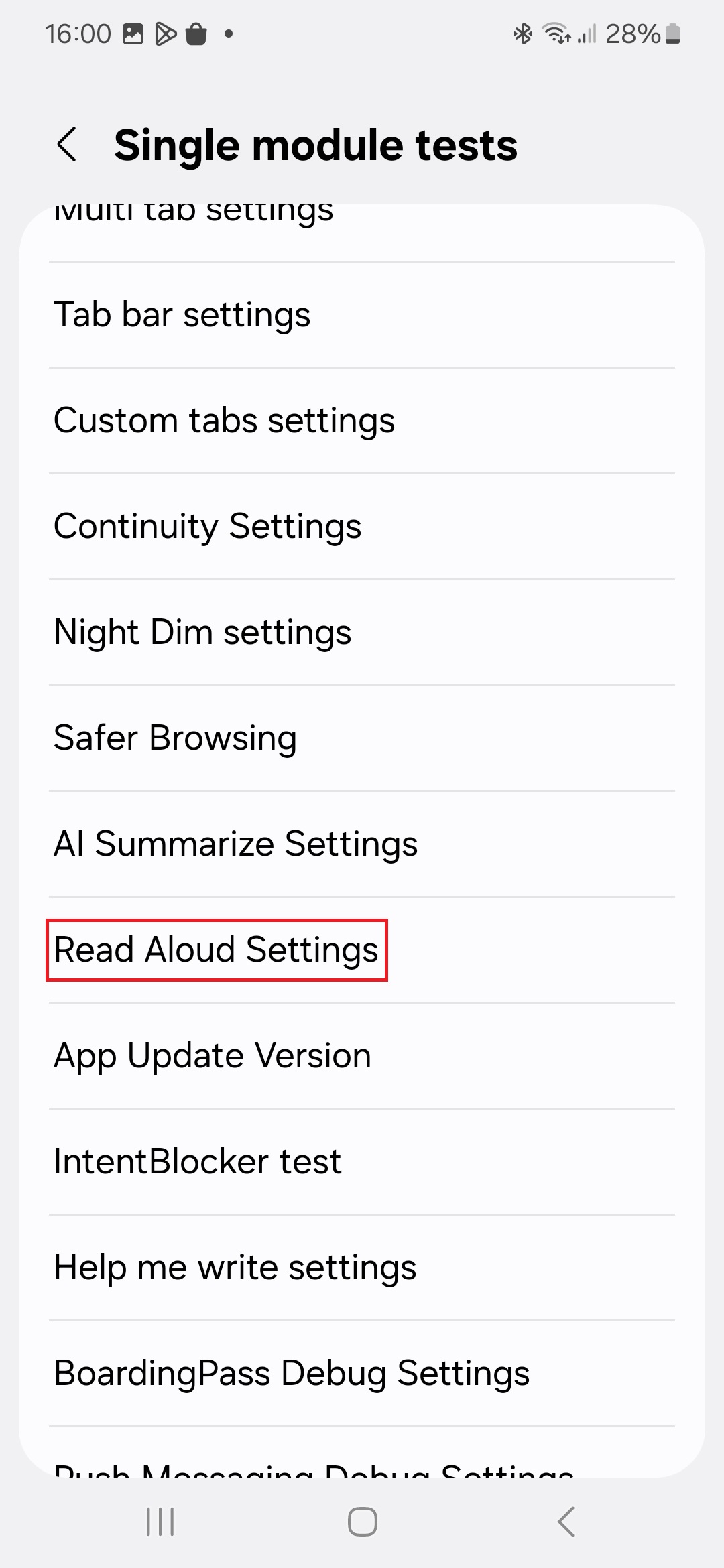Open BoardingPass Debug Settings
The width and height of the screenshot is (724, 1568).
point(292,1373)
